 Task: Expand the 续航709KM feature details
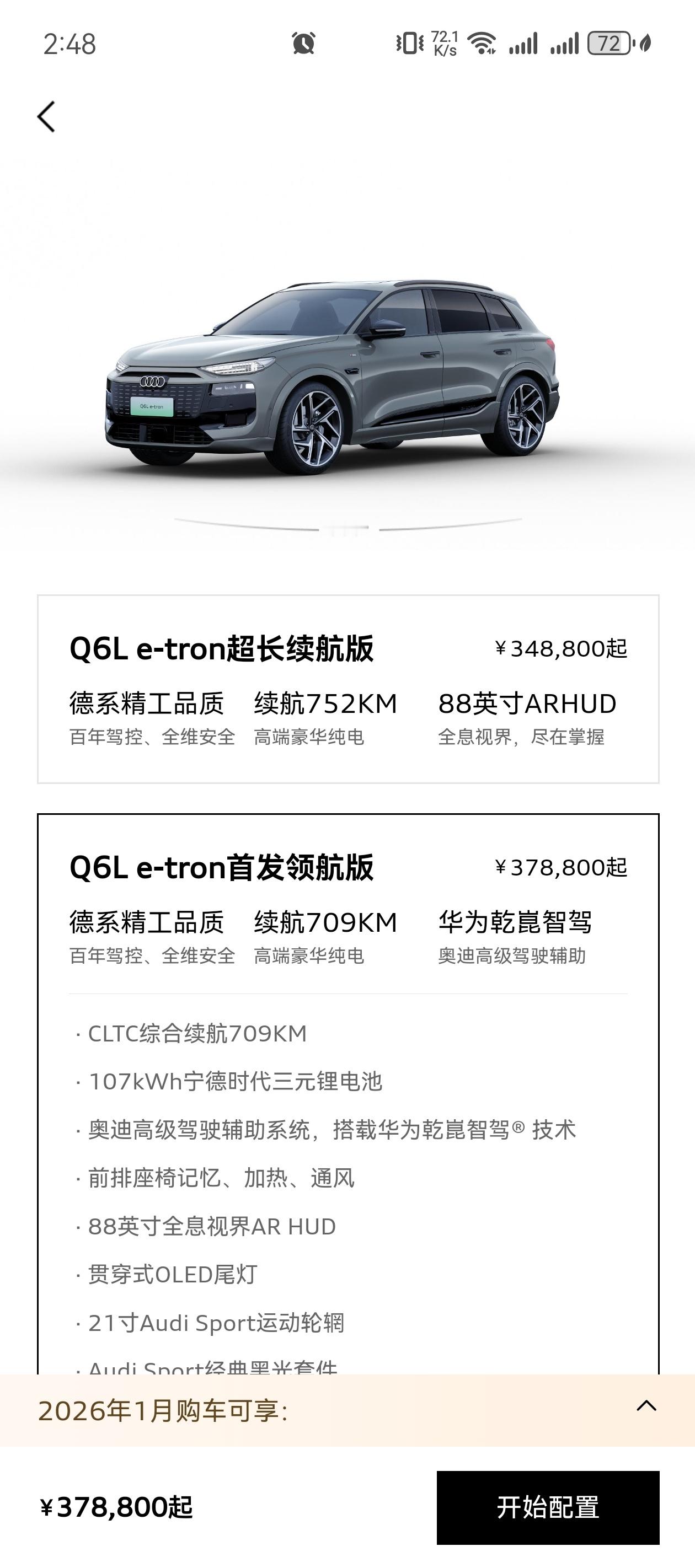pos(326,922)
